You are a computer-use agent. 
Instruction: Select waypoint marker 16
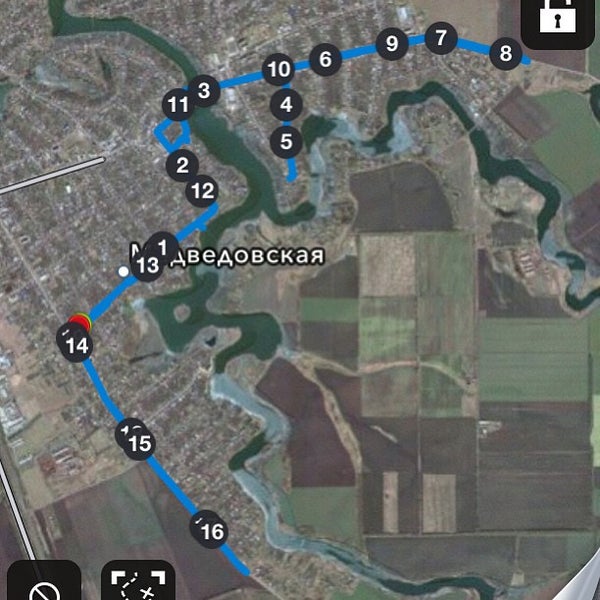tap(212, 531)
